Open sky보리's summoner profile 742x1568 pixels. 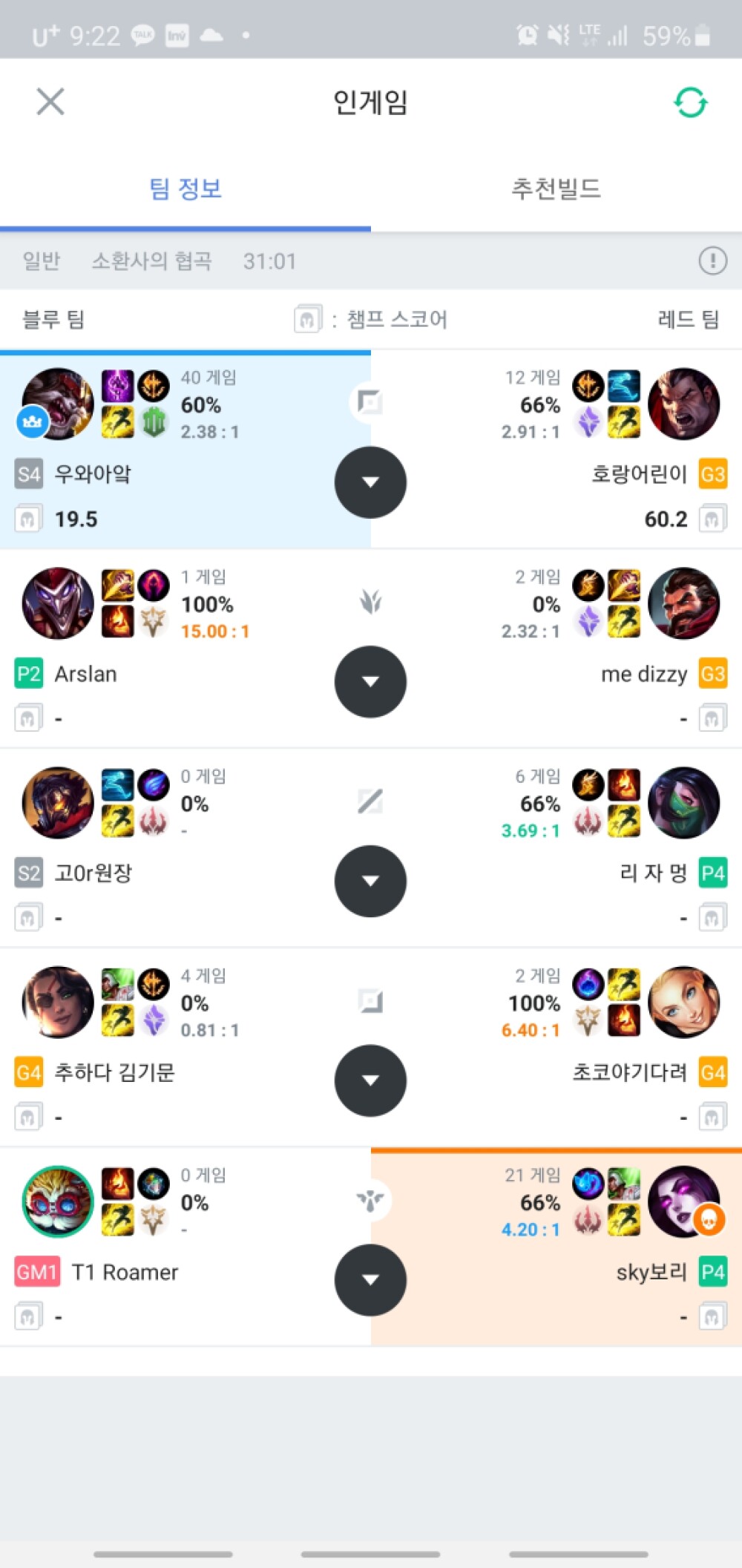[651, 1272]
